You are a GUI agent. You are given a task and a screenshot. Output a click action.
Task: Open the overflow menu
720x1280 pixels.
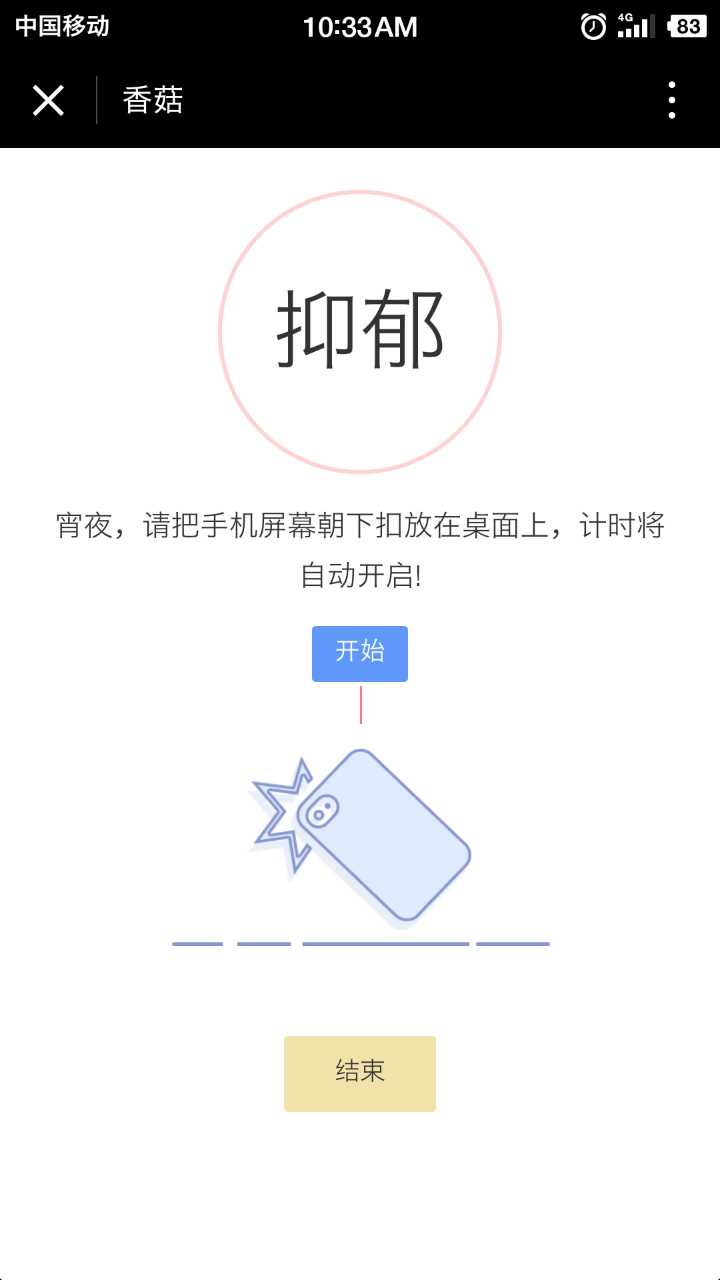(x=671, y=100)
